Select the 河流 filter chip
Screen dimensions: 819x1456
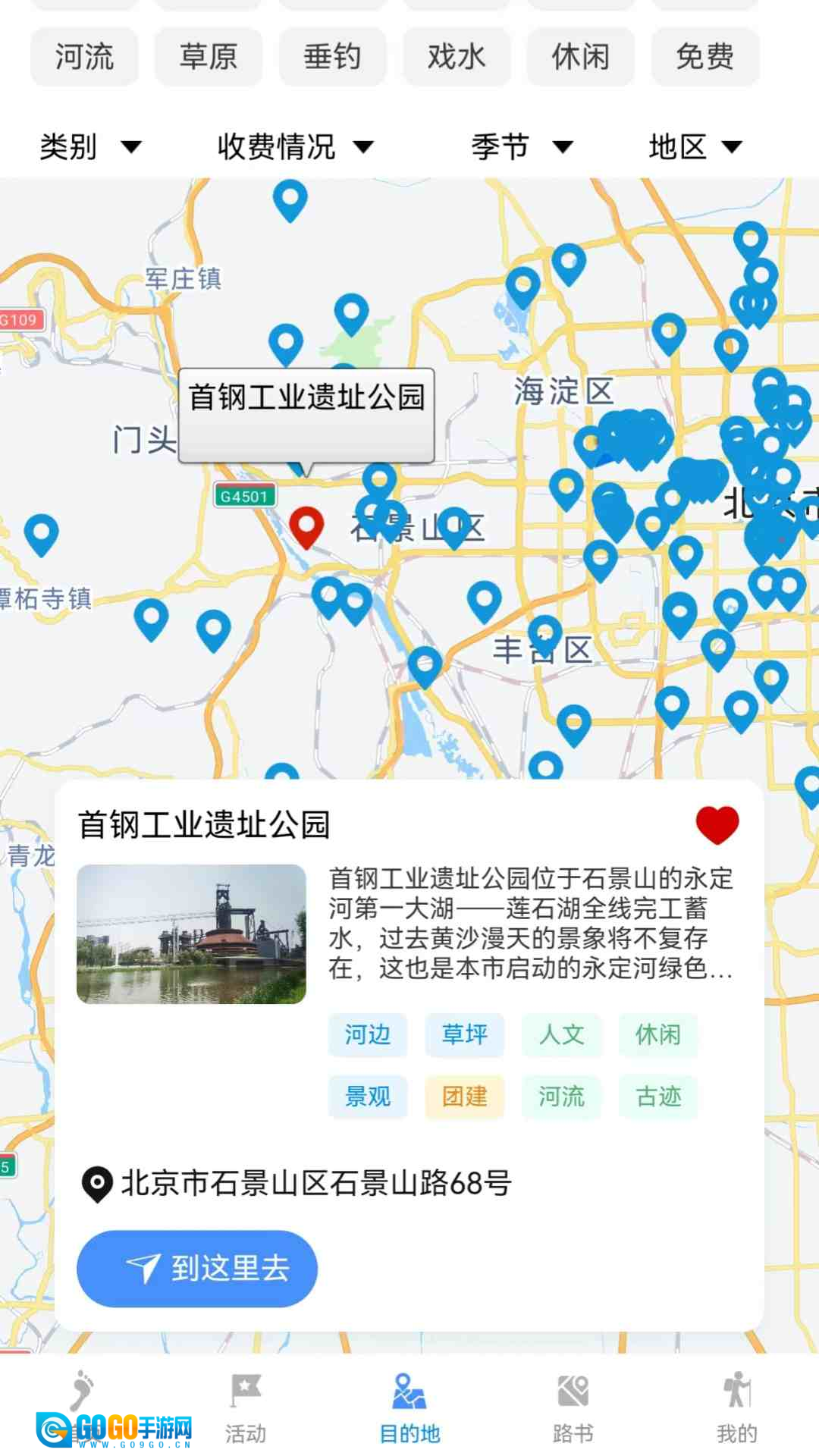click(84, 57)
